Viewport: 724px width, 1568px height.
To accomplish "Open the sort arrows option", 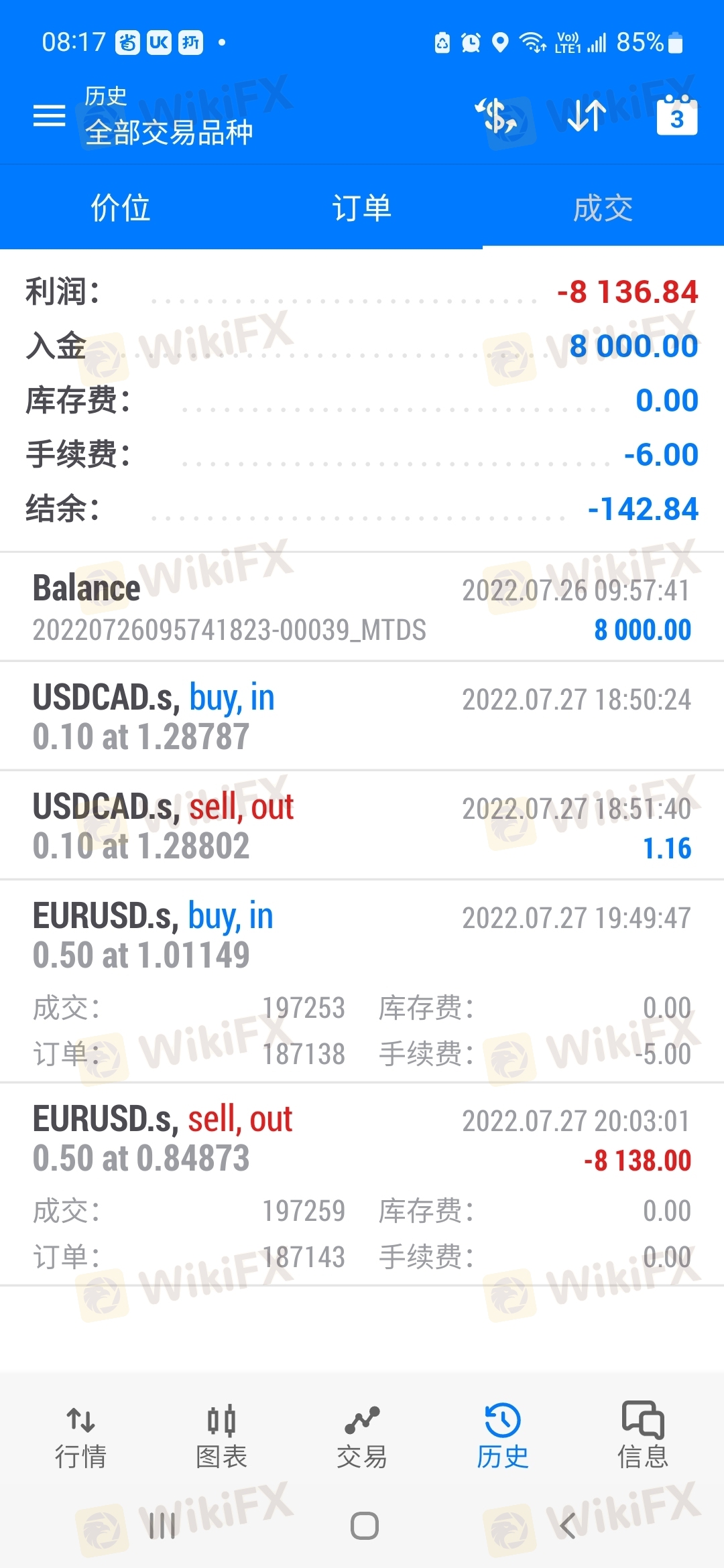I will (587, 116).
